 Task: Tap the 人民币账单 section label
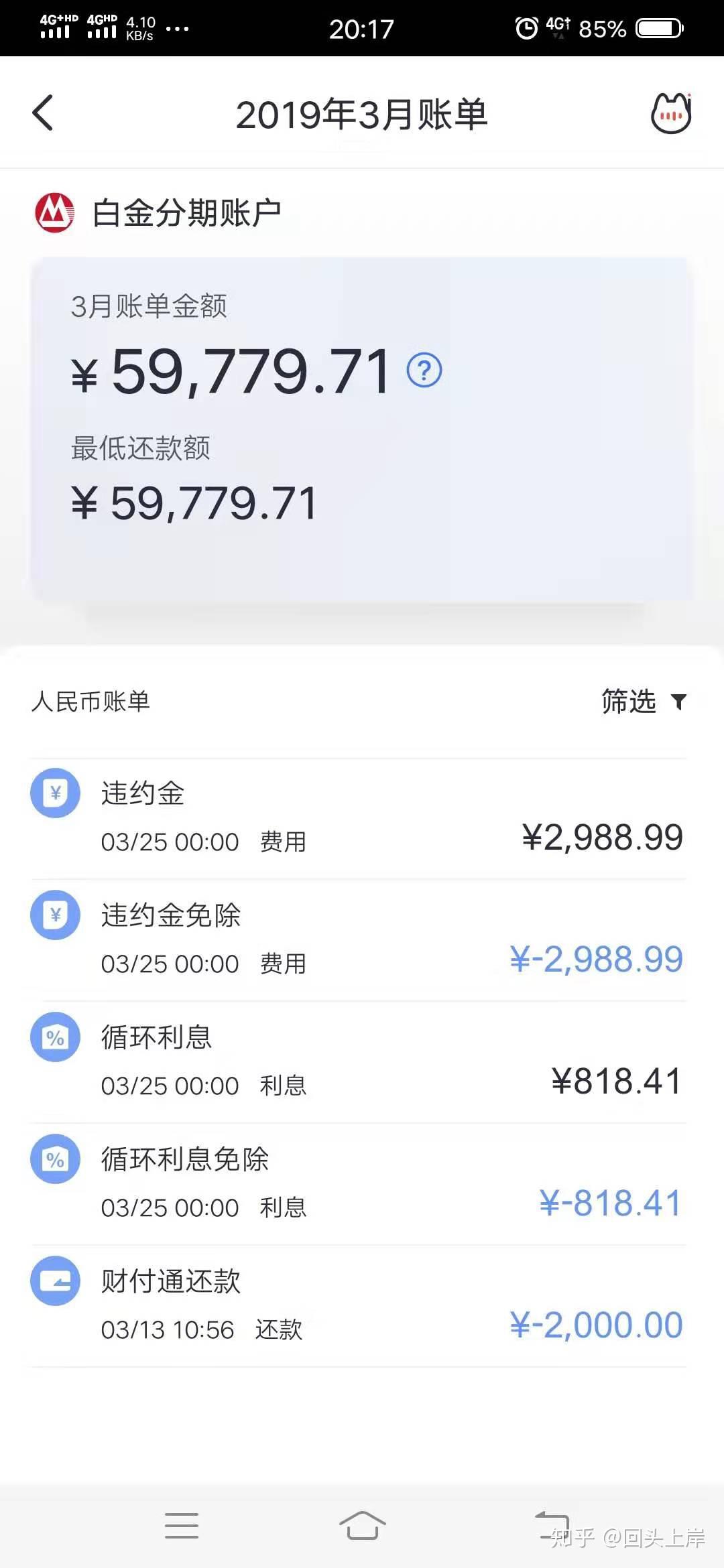tap(92, 702)
